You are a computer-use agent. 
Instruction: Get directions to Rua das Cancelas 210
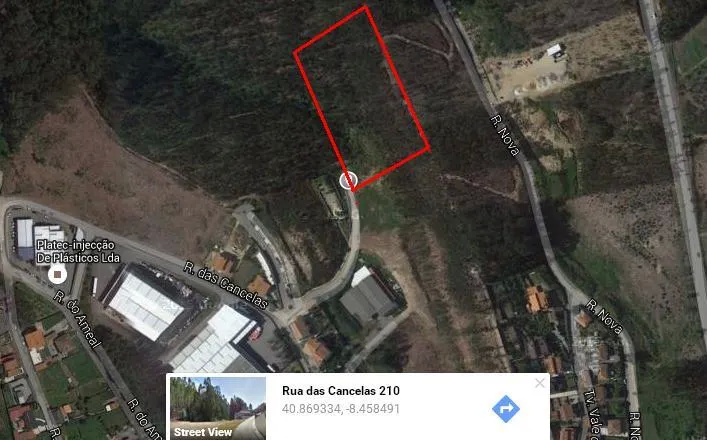(x=506, y=408)
